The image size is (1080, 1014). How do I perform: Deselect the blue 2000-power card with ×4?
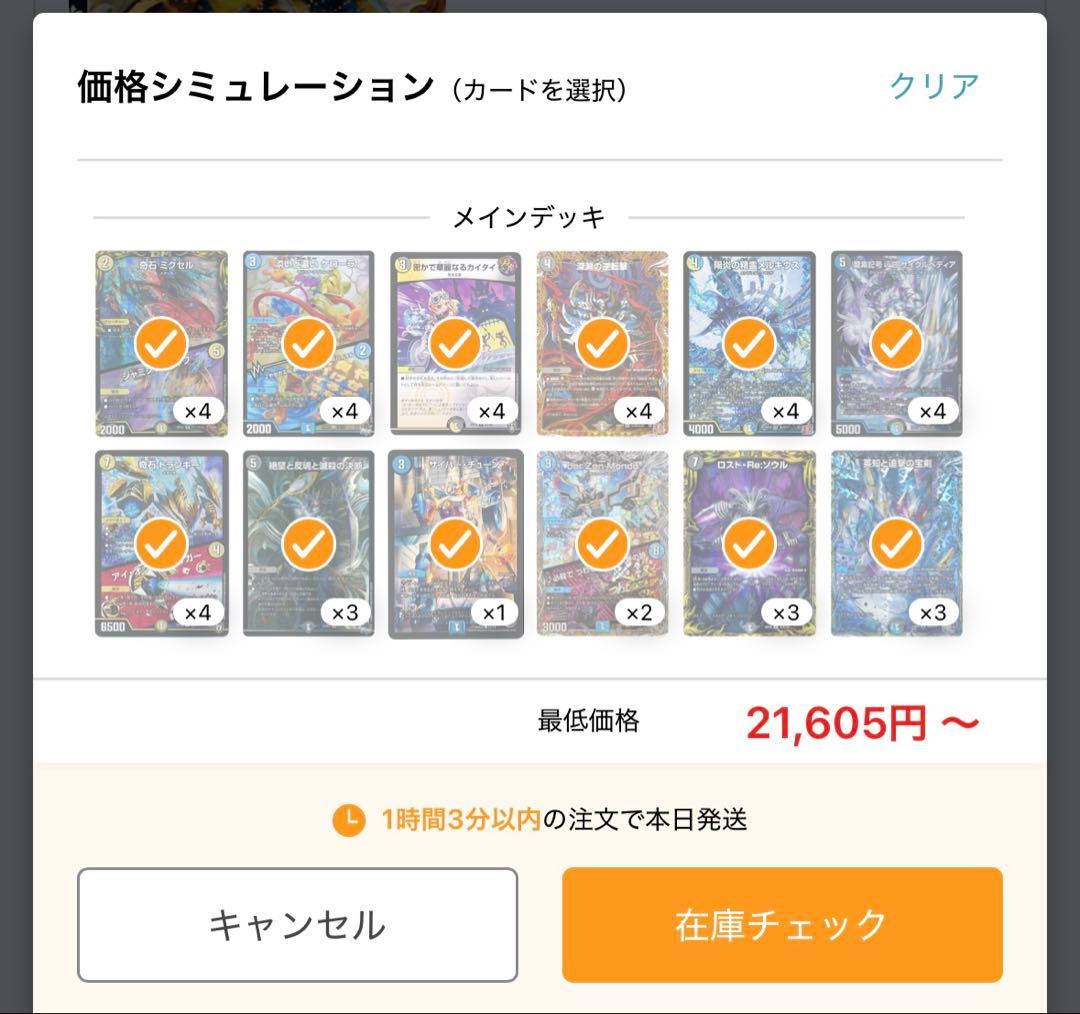308,344
